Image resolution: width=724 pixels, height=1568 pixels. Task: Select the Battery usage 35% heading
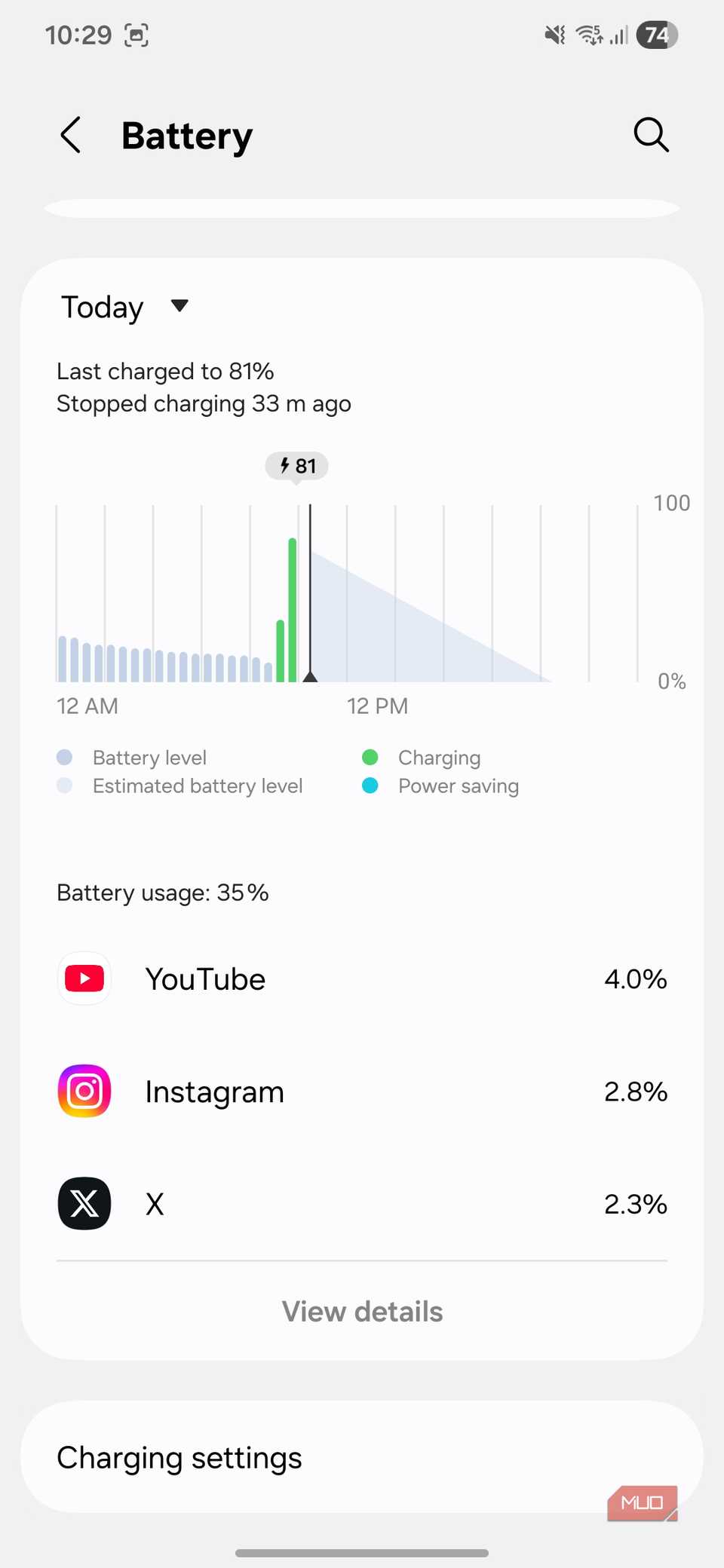161,893
